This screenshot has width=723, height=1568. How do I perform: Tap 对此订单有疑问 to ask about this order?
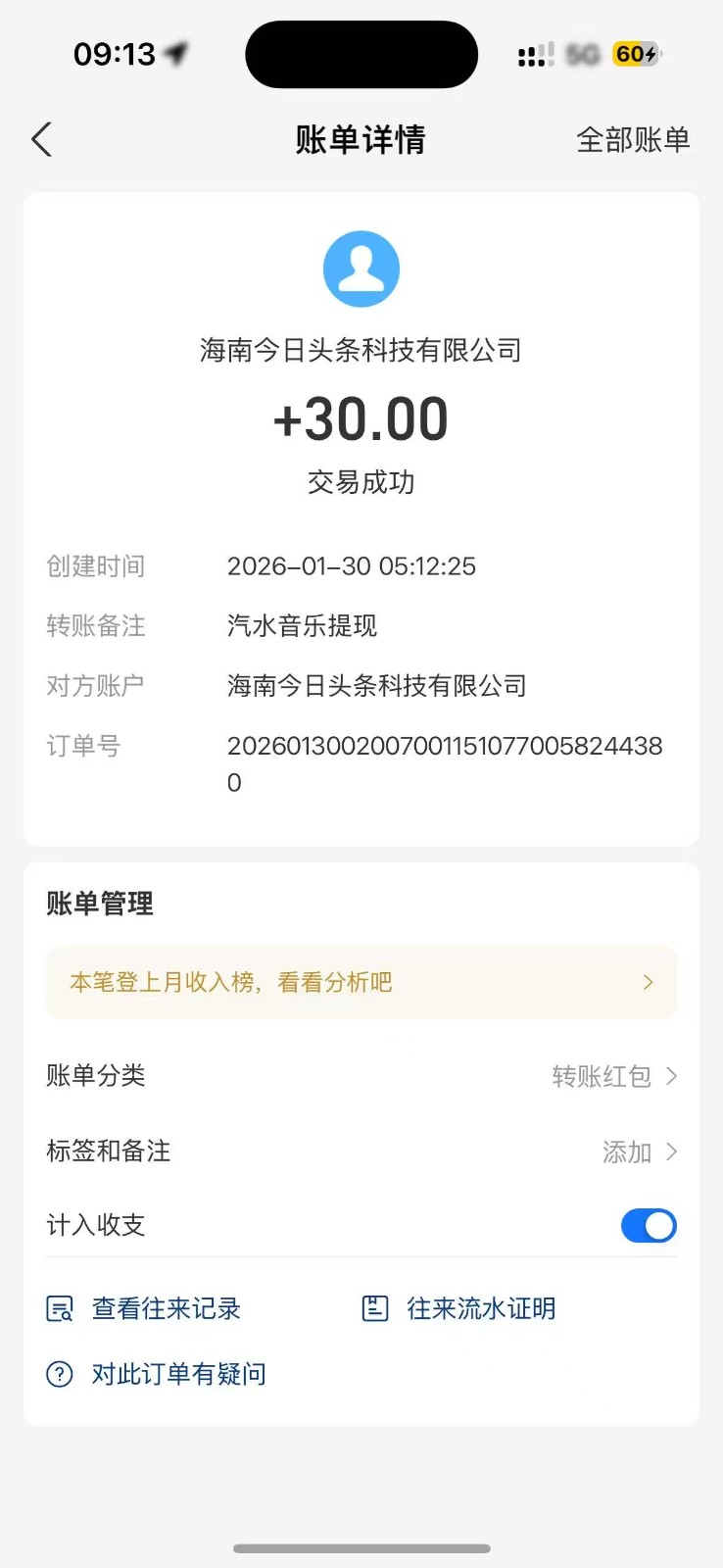178,1373
